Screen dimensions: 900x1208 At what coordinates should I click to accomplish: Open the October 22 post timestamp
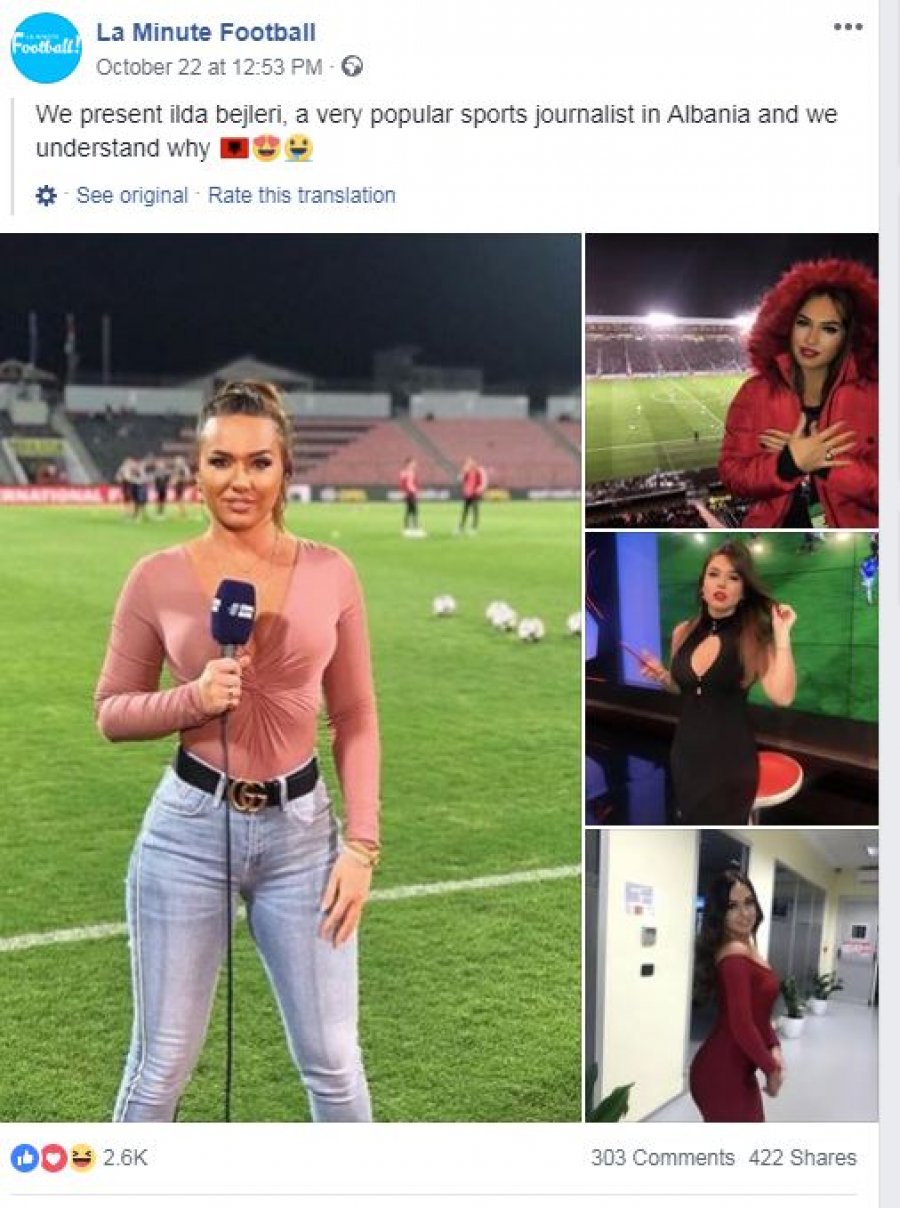pos(209,67)
